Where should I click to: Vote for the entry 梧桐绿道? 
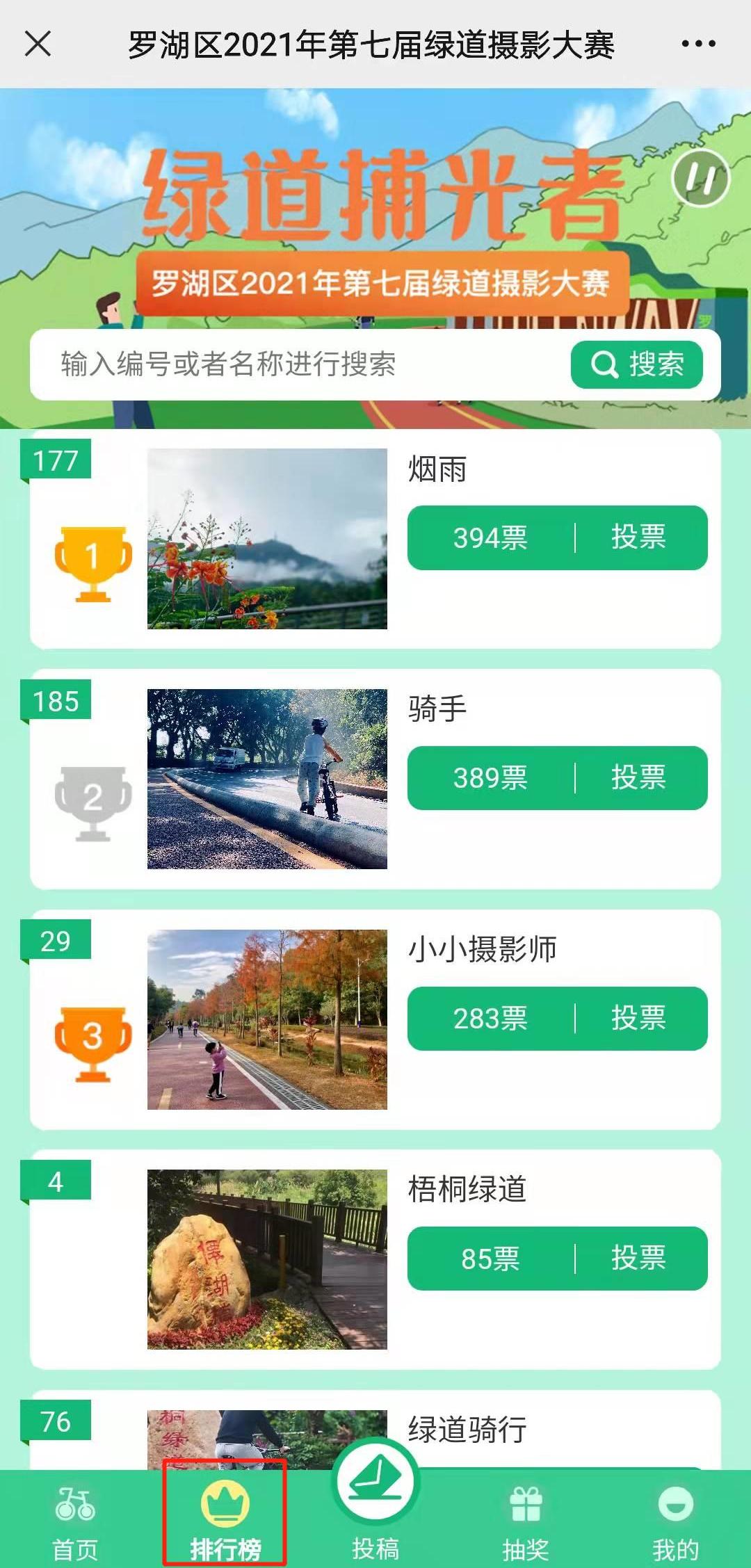click(x=638, y=1259)
